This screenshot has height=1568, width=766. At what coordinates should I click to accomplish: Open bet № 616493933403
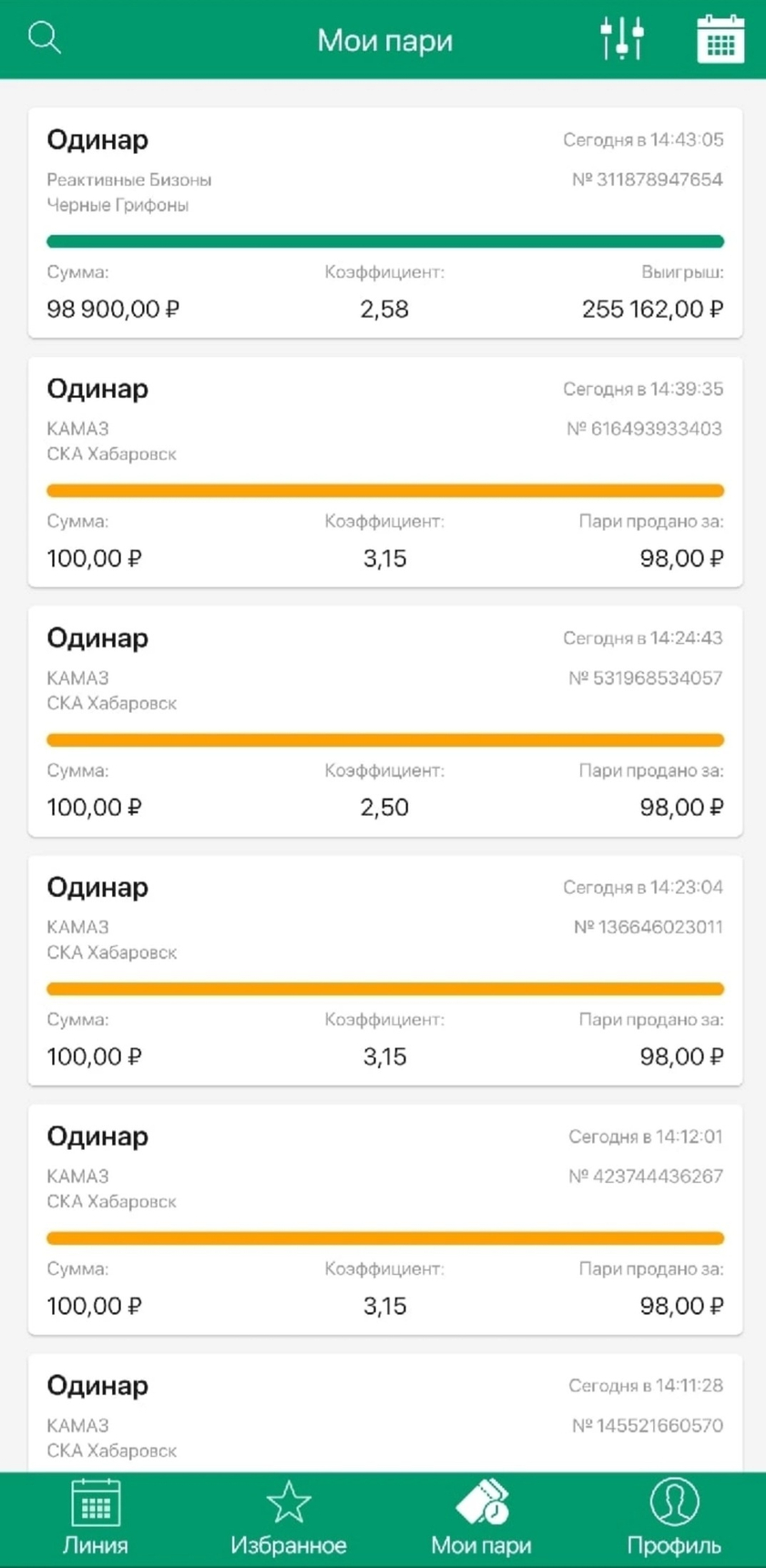click(385, 472)
